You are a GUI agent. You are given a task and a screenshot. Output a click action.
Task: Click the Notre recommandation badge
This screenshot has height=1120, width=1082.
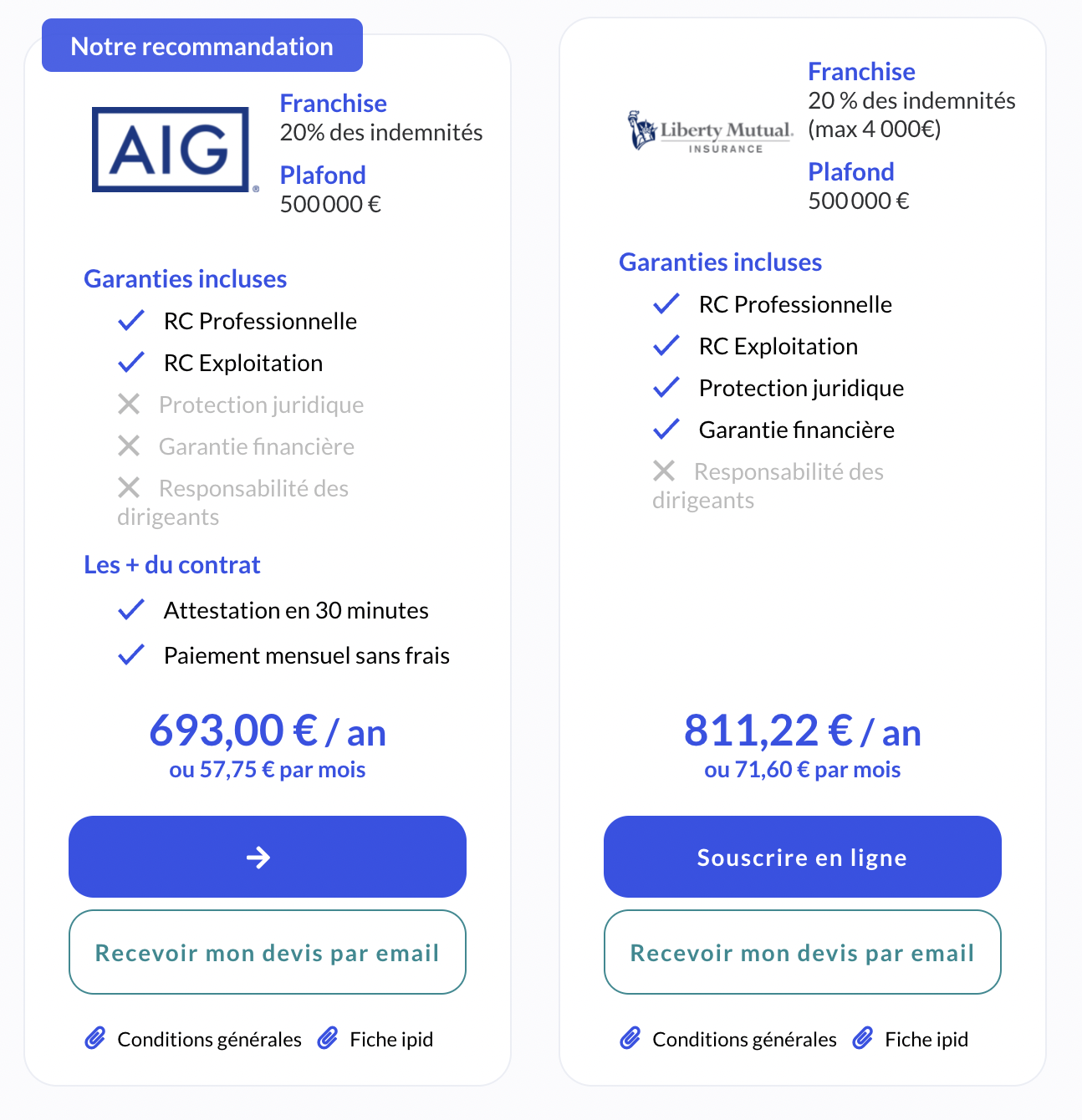(202, 46)
